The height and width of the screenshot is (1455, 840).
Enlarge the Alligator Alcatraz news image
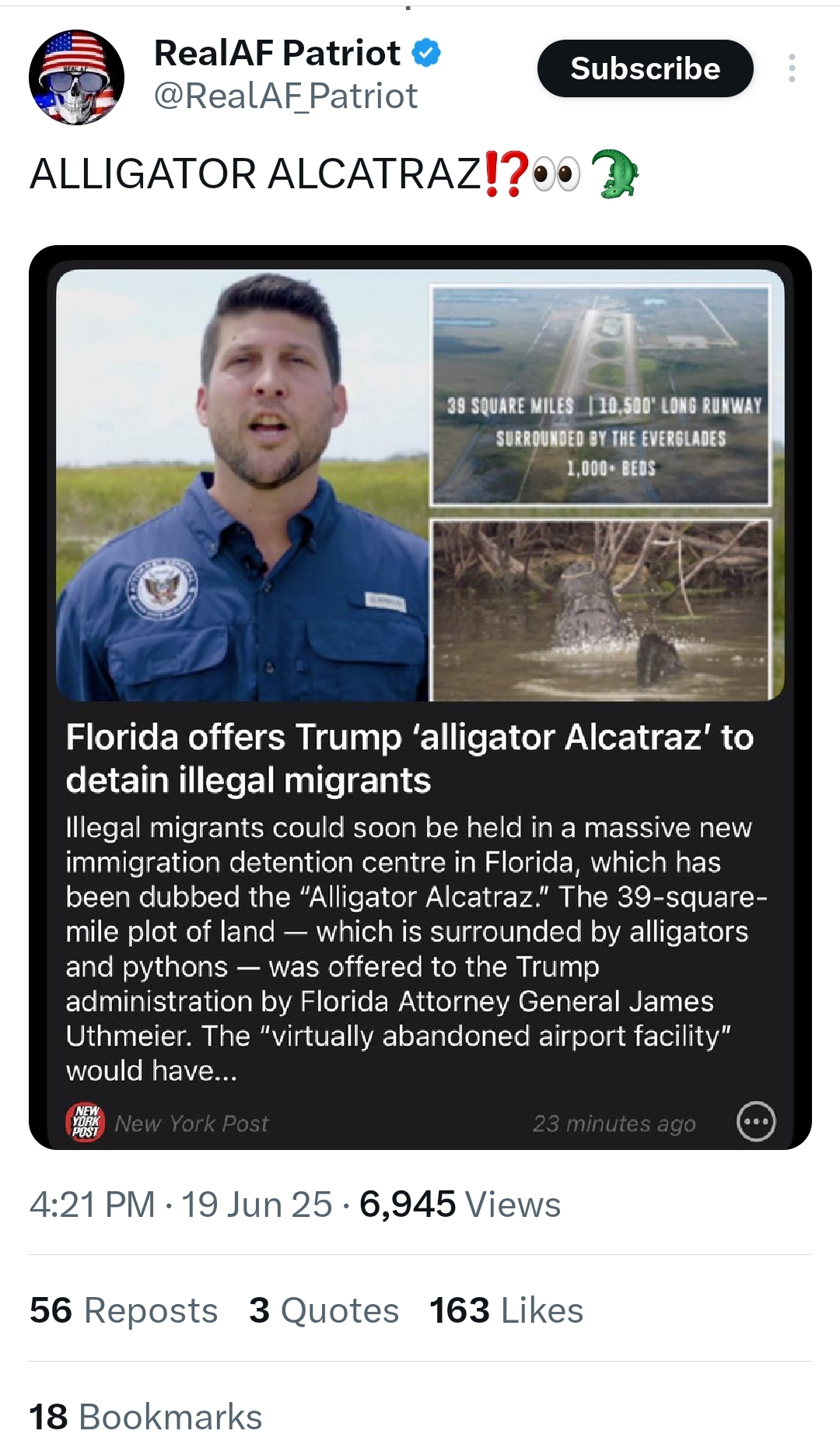tap(420, 485)
